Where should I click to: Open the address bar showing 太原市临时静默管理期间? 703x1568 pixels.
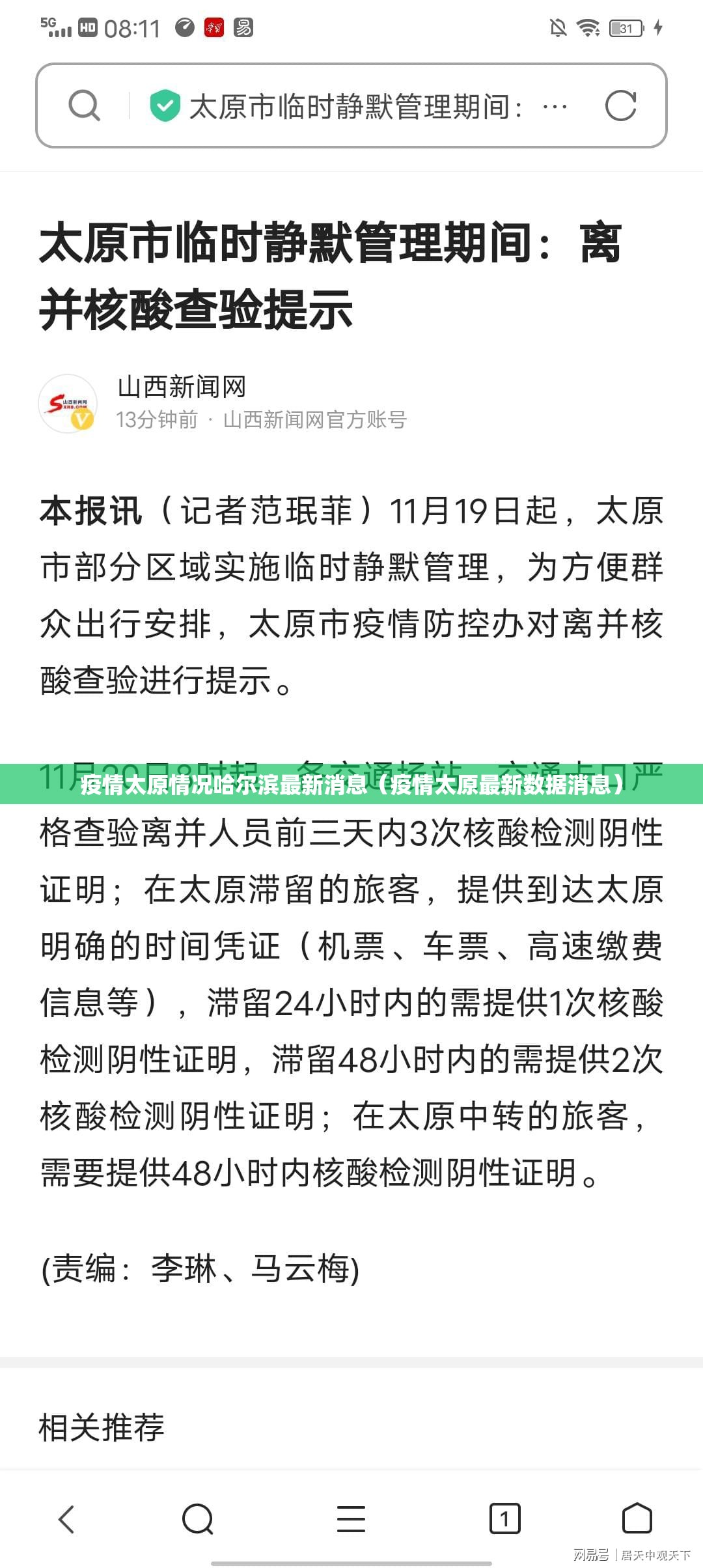point(355,106)
